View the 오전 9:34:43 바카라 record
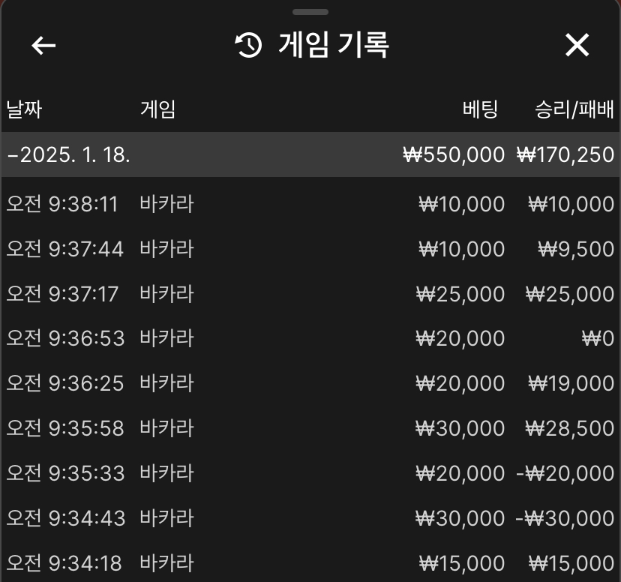Image resolution: width=621 pixels, height=582 pixels. [310, 518]
